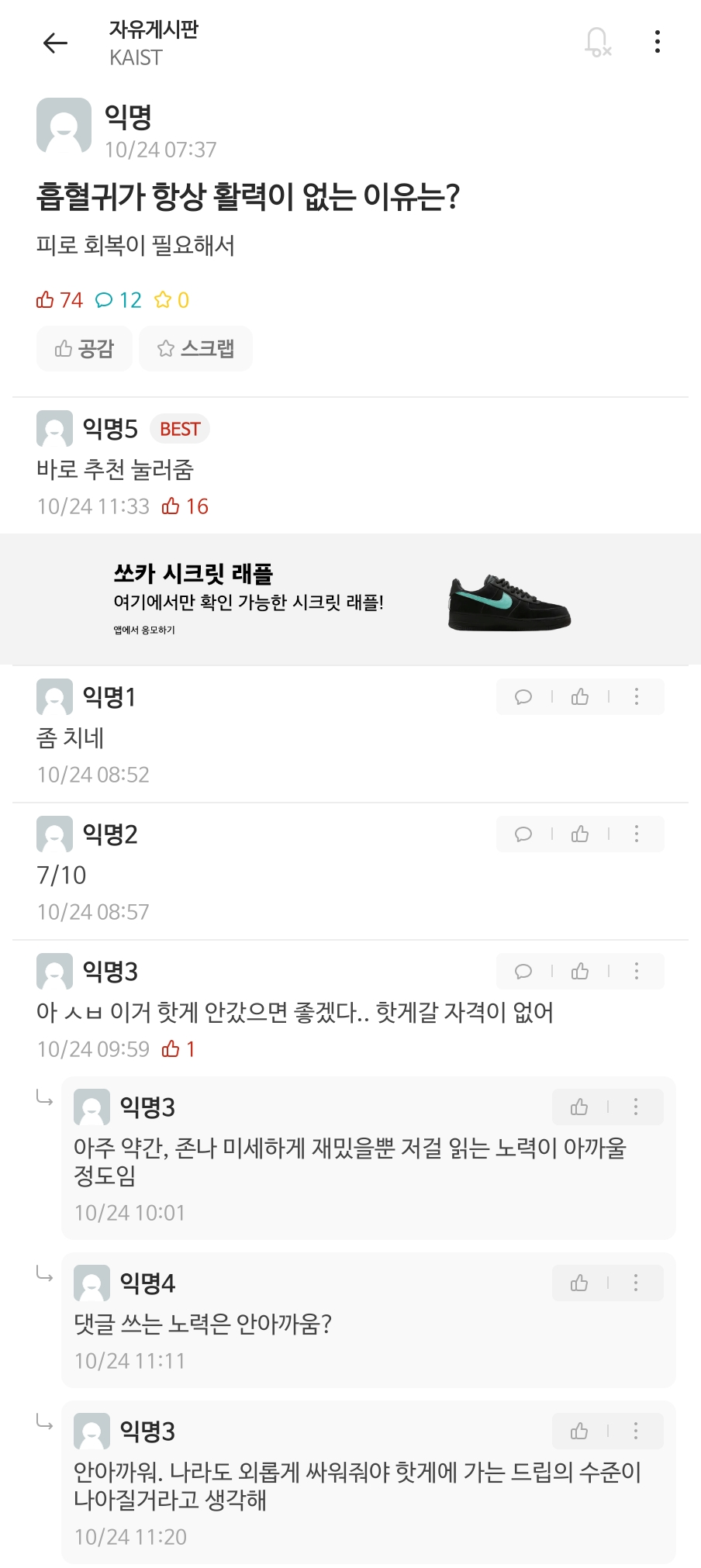Reply to 익명3's 핫게 comment
This screenshot has height=1568, width=701.
[x=523, y=972]
